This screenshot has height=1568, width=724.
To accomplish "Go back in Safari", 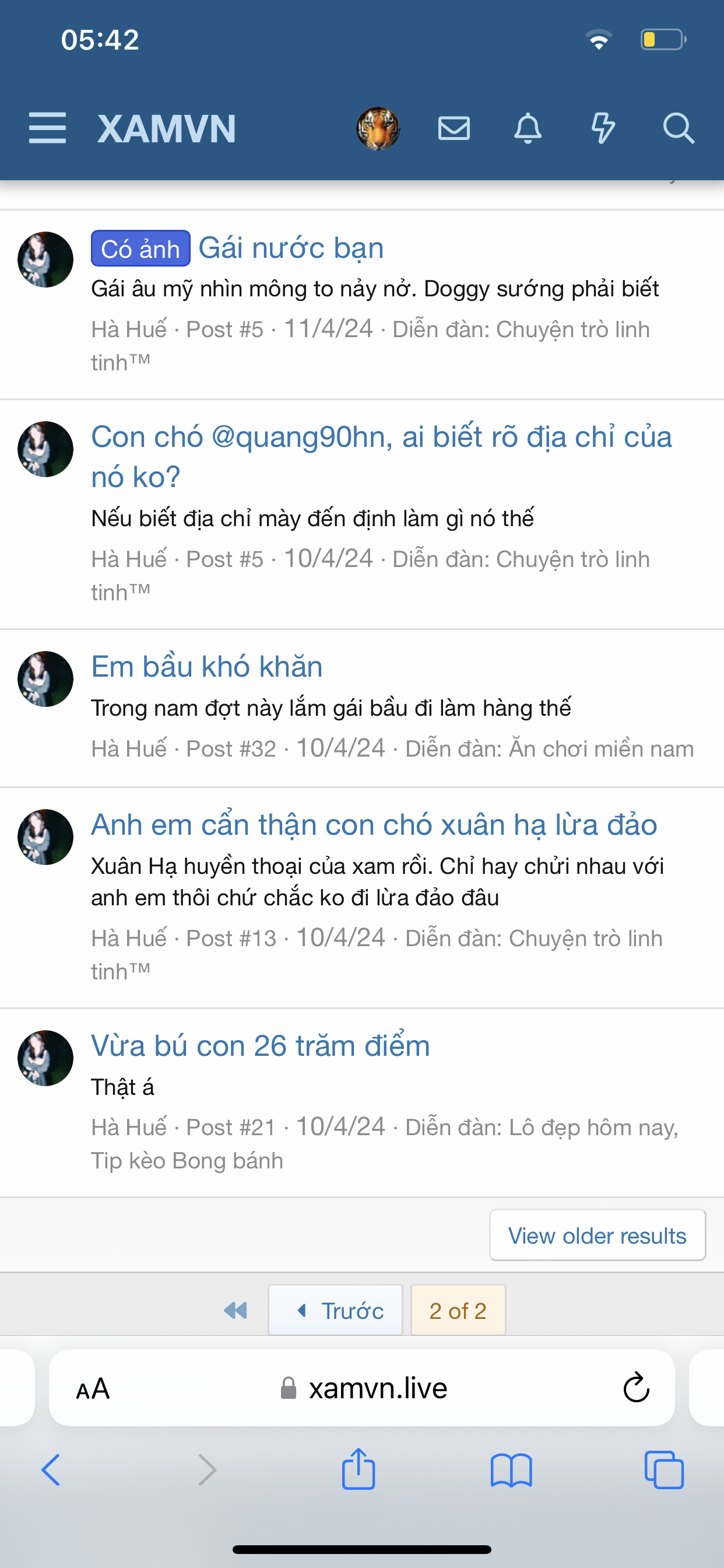I will pos(51,1470).
